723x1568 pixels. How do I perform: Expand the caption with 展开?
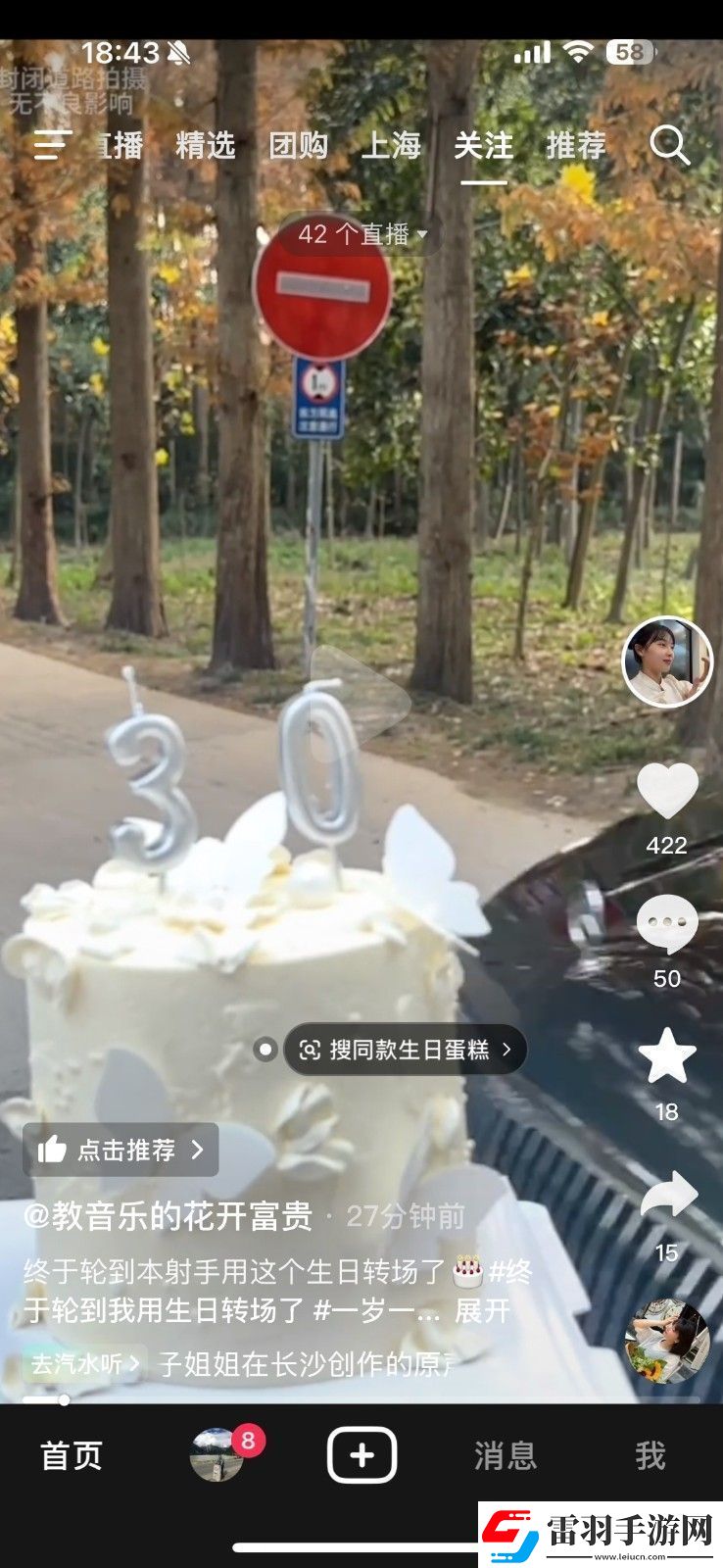tap(482, 1311)
